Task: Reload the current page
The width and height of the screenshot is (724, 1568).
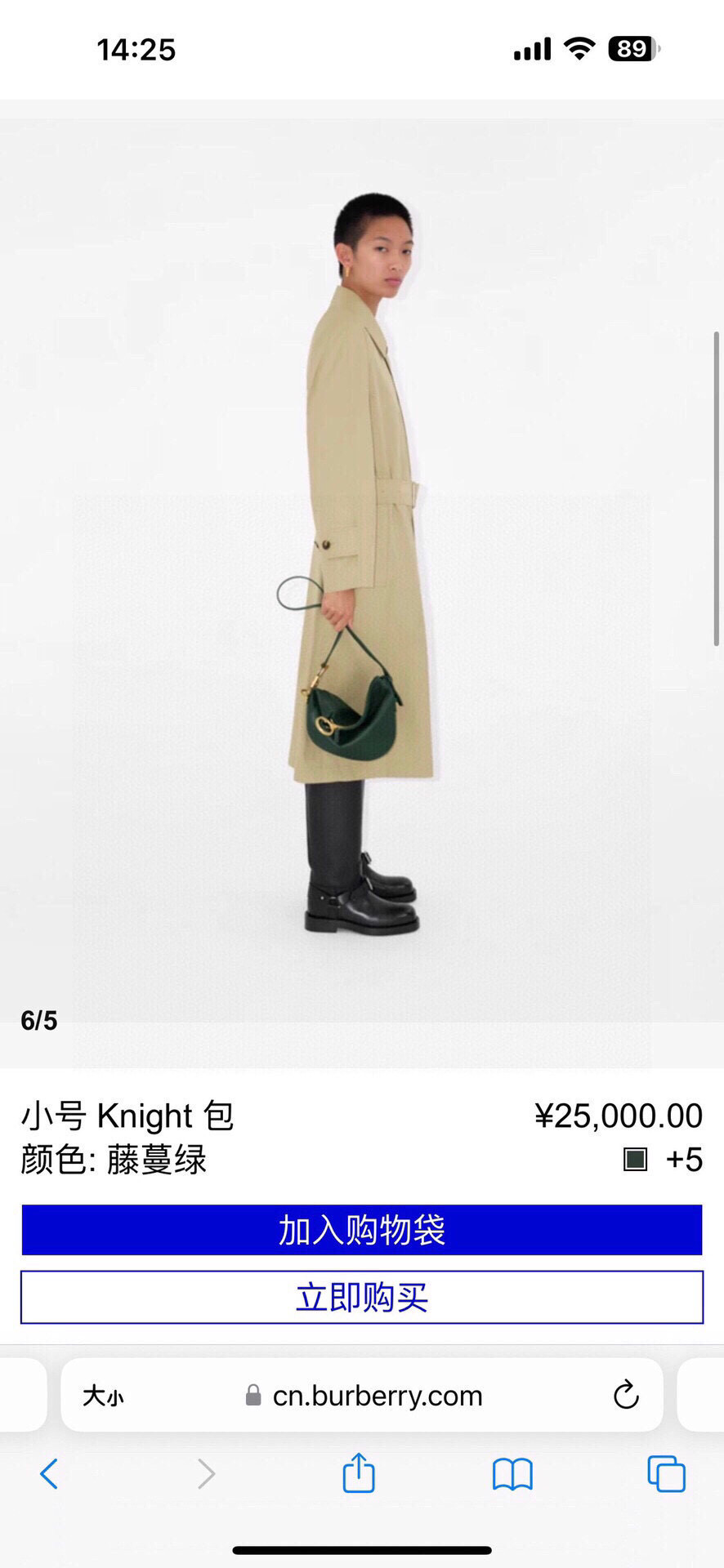Action: 626,1396
